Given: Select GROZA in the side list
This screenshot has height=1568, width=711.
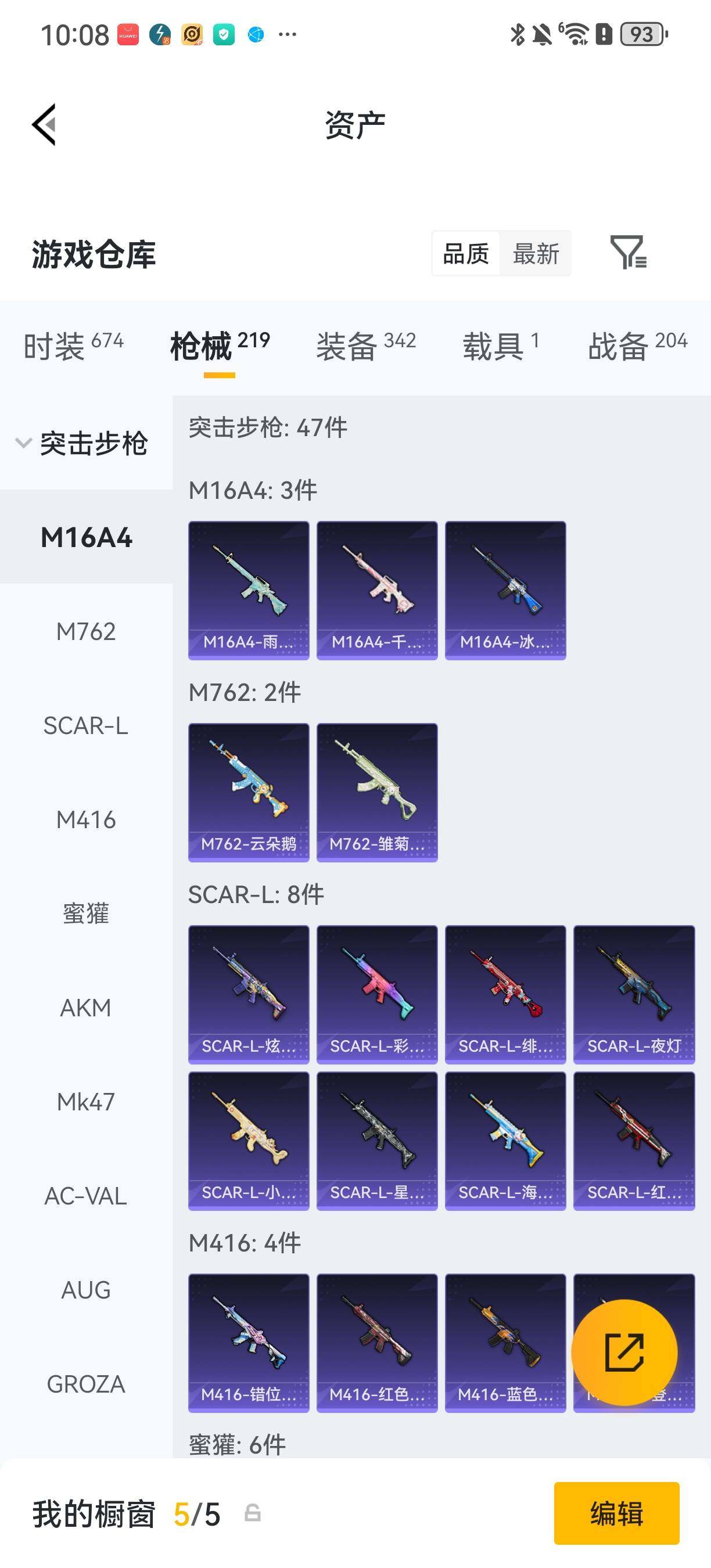Looking at the screenshot, I should pos(86,1384).
